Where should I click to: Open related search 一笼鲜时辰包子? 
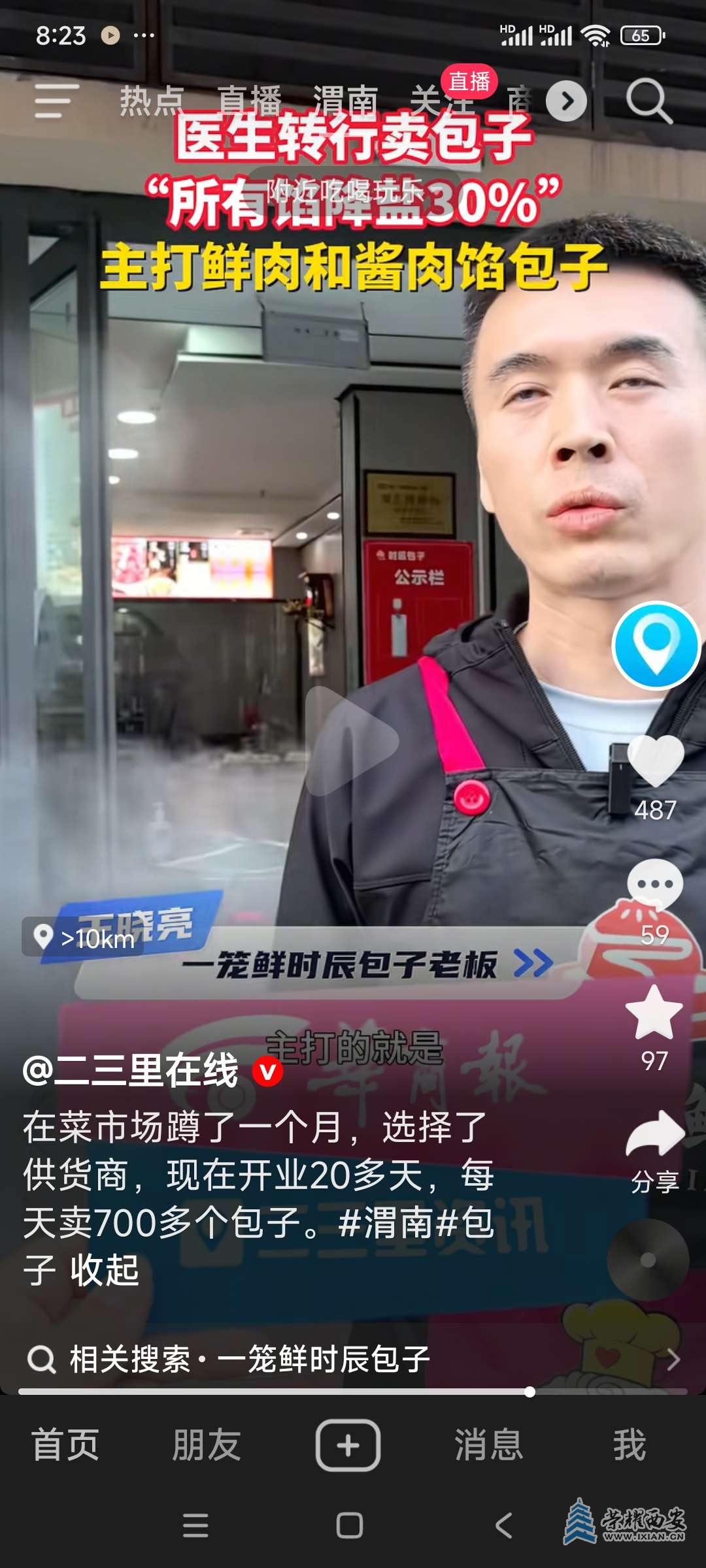pyautogui.click(x=323, y=1360)
